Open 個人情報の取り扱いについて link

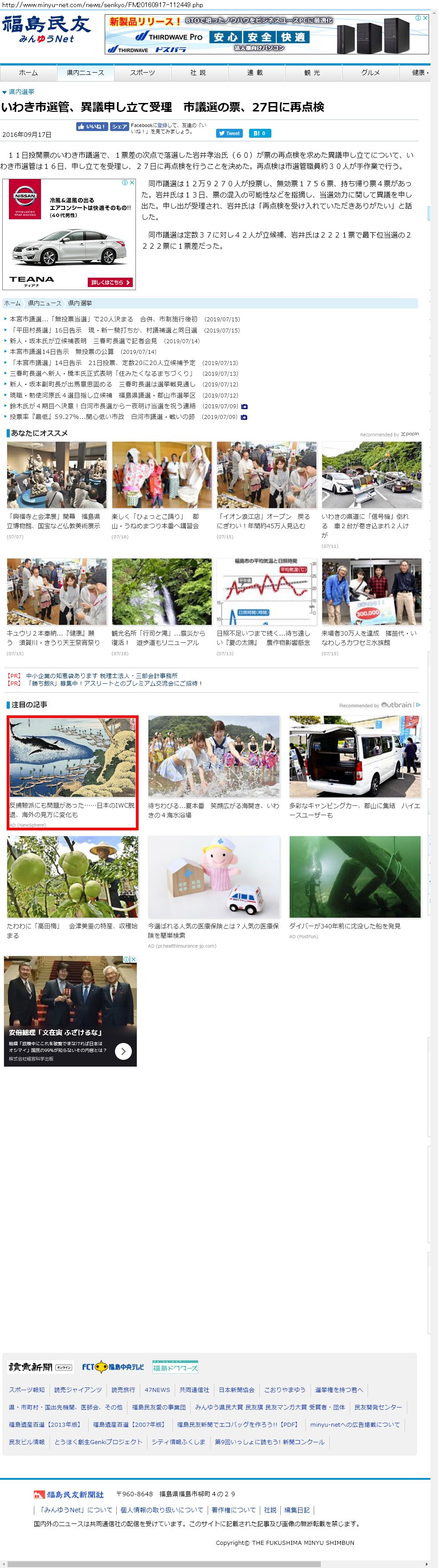161,1510
